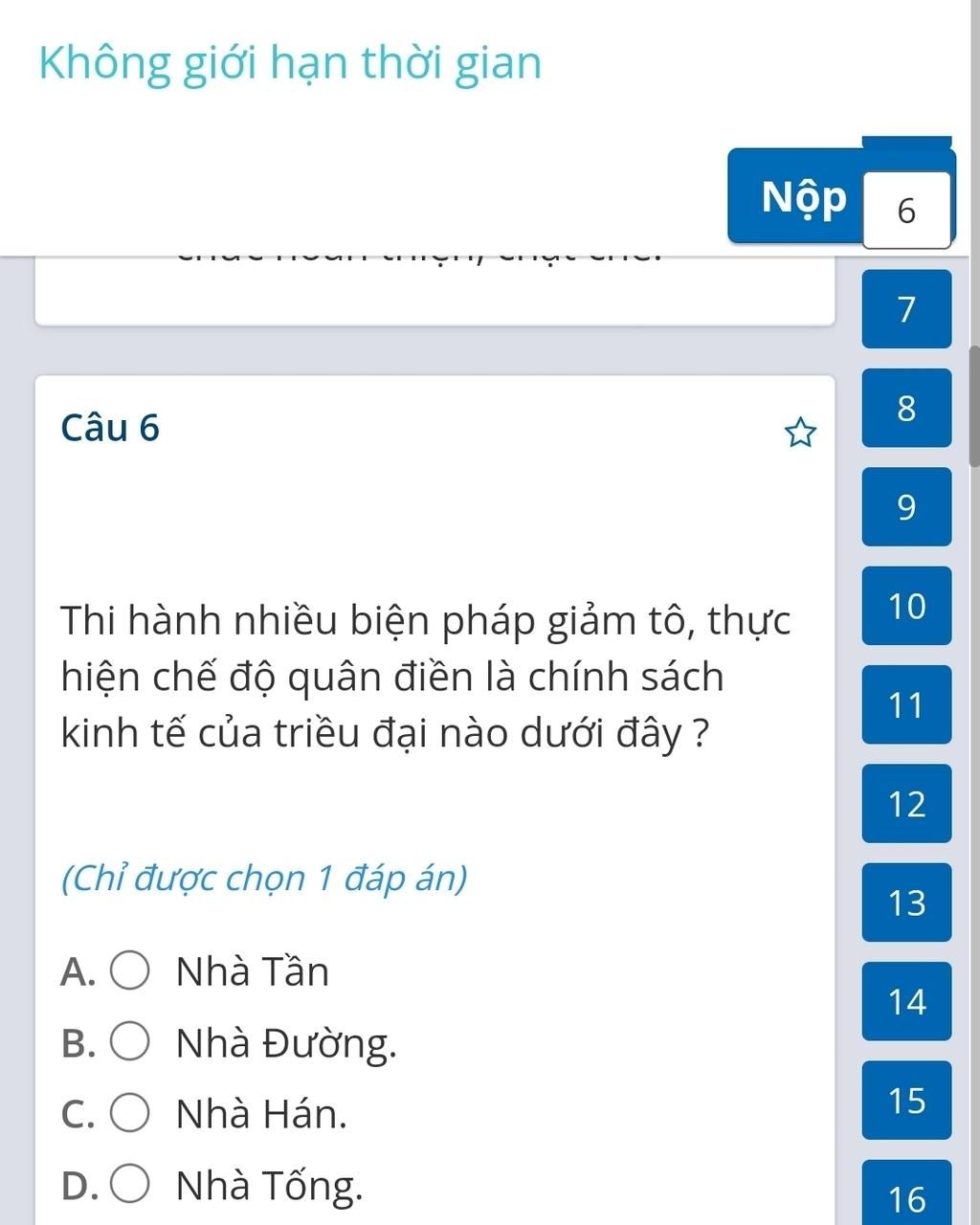Open question 8

(906, 408)
